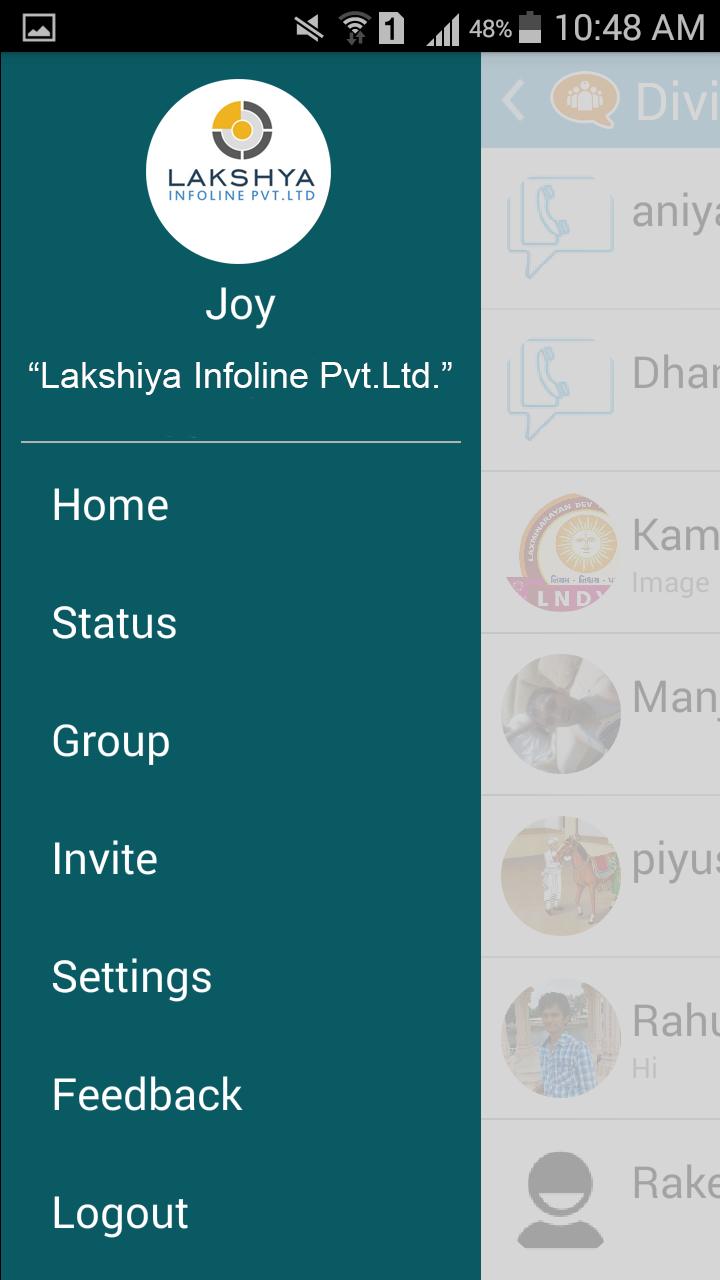This screenshot has width=720, height=1280.
Task: Open the chat starting with Kam
Action: 620,552
